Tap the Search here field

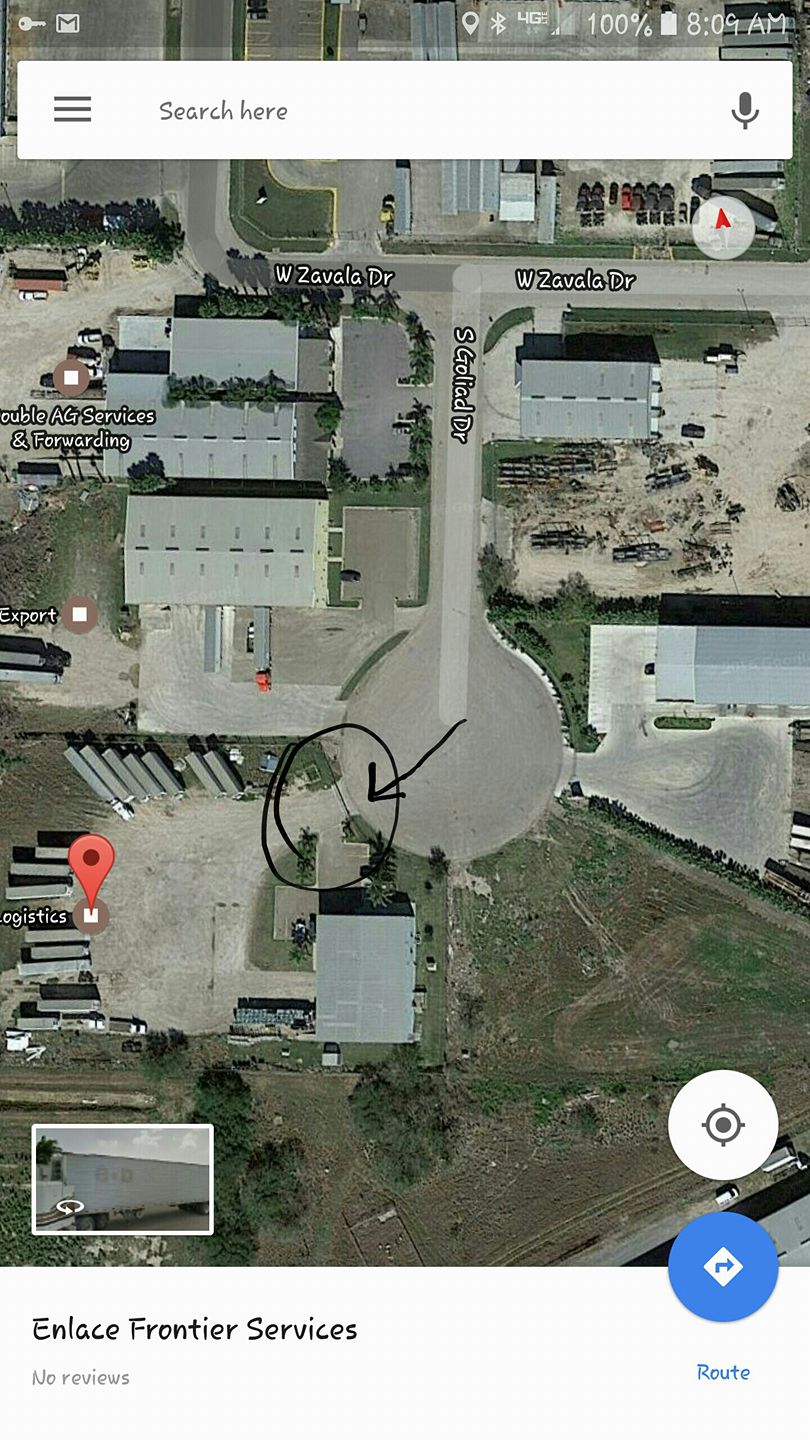click(400, 111)
